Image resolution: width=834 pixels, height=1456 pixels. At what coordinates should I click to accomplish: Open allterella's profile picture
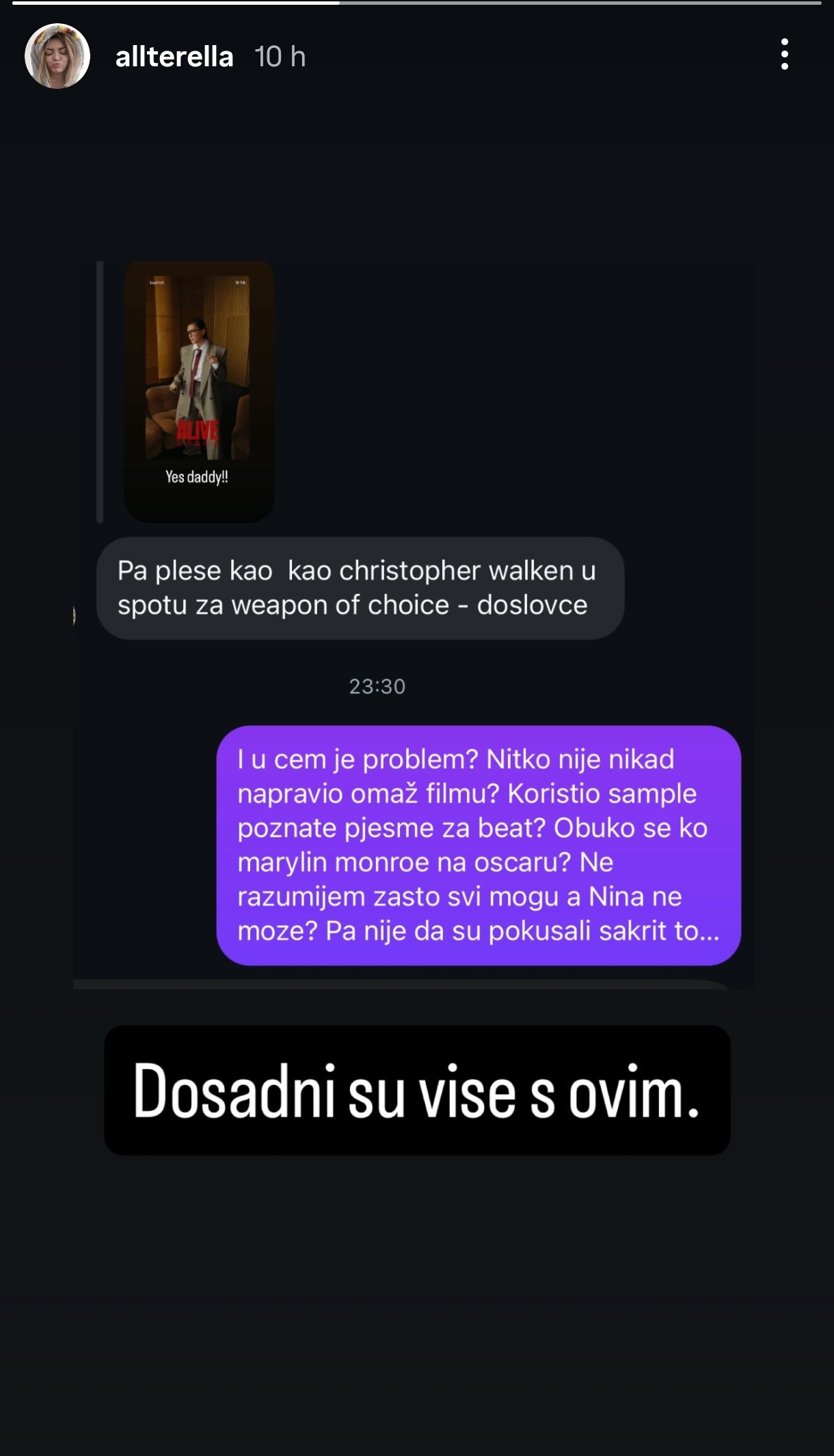(x=57, y=57)
